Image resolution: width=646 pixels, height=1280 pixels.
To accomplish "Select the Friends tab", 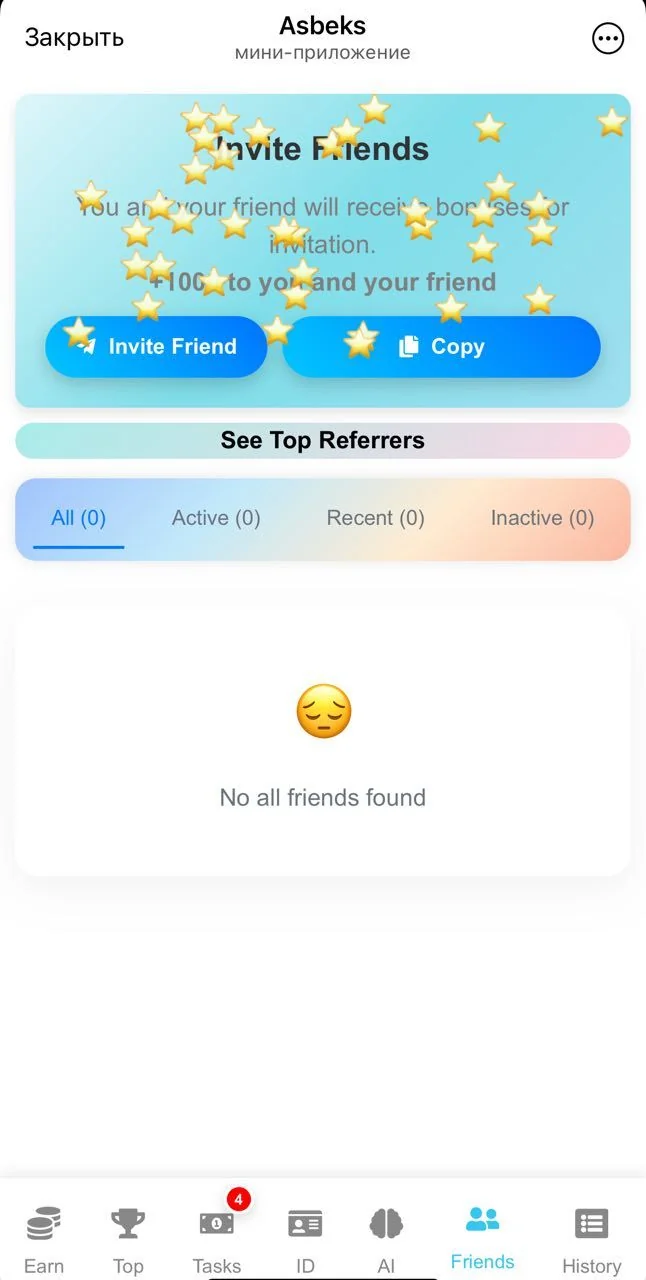I will (x=482, y=1238).
